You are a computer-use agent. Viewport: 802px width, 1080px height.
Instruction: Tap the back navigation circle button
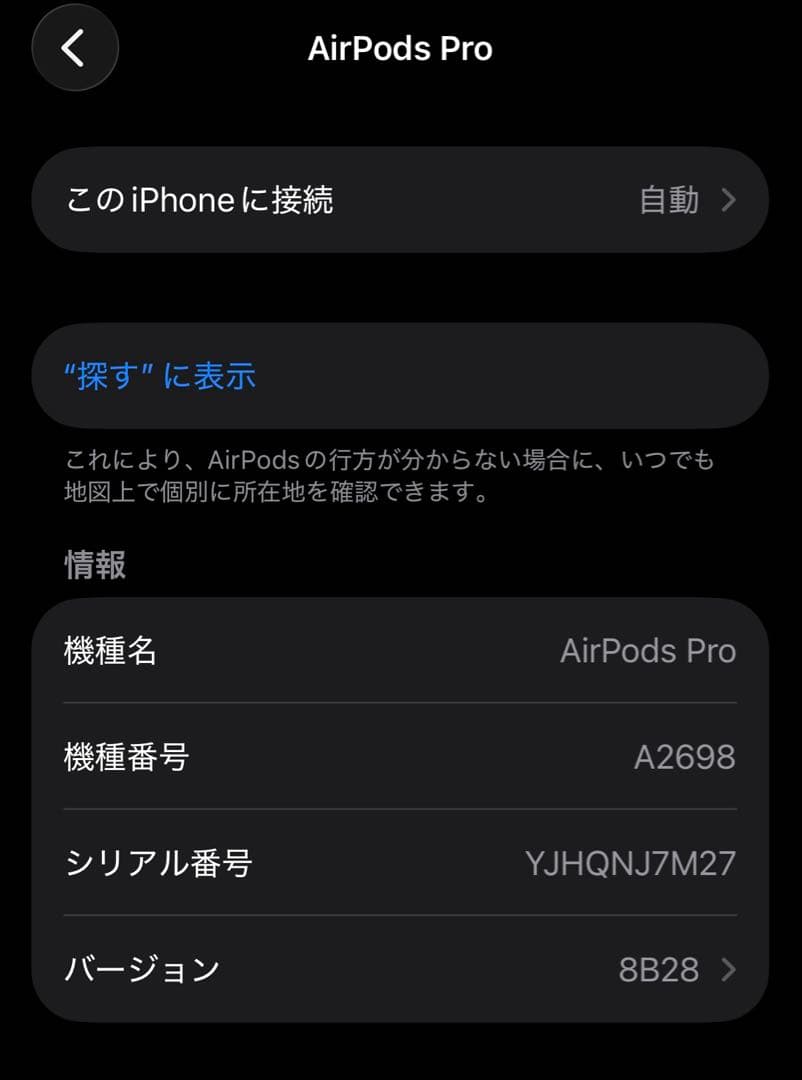click(x=74, y=48)
